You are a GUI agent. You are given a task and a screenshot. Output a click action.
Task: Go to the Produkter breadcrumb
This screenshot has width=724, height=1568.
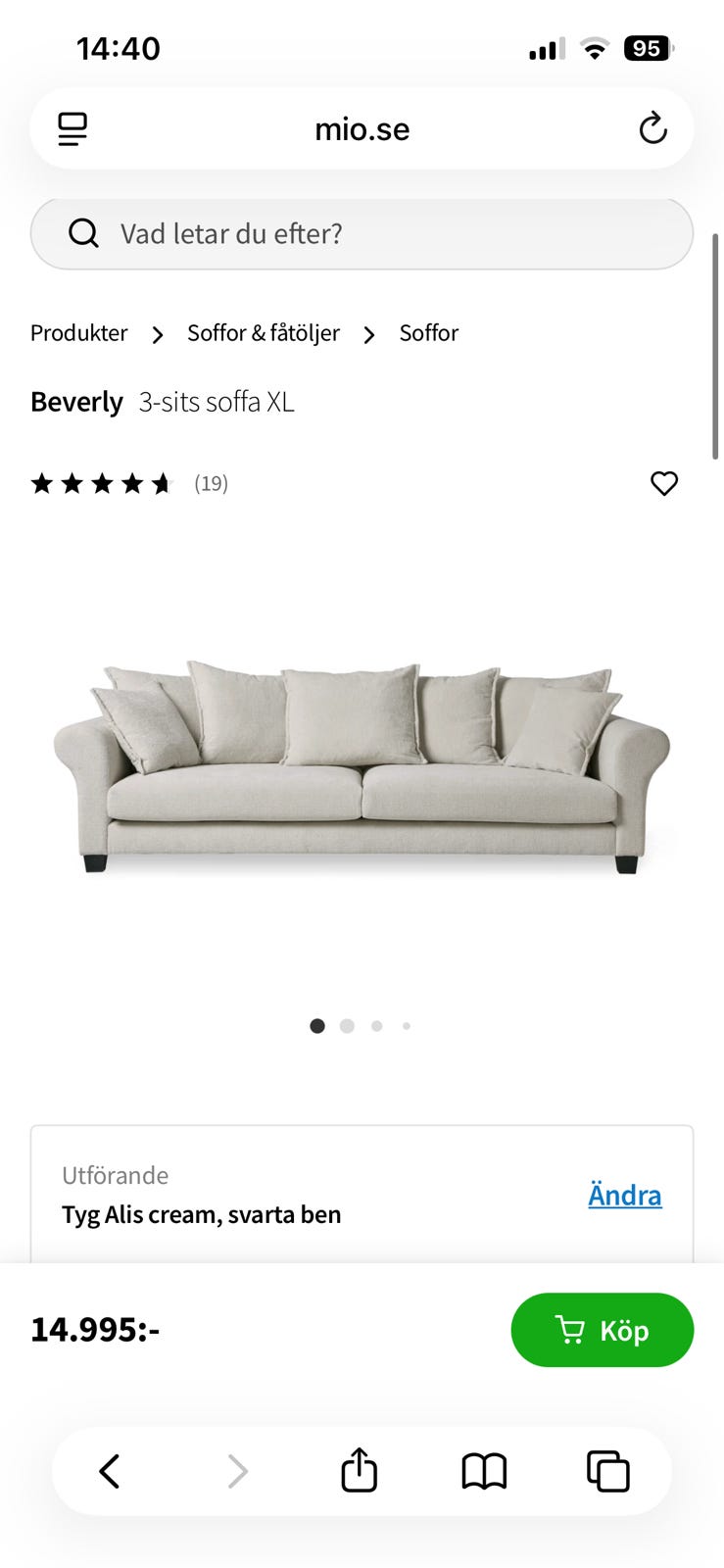(79, 333)
